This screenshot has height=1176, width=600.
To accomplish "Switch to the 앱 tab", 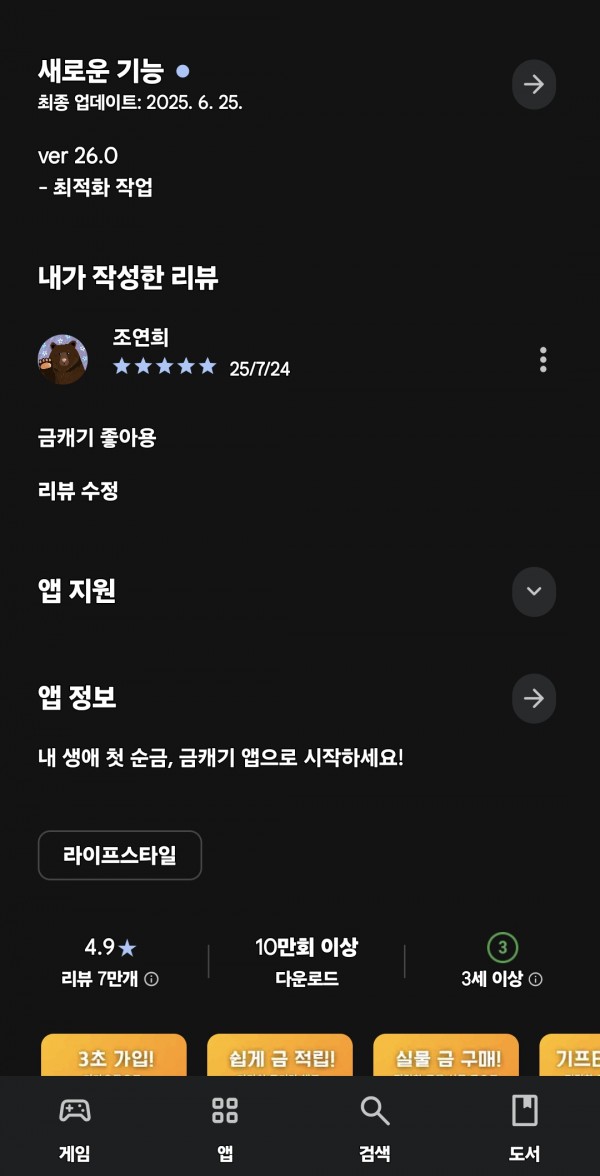I will coord(225,1127).
